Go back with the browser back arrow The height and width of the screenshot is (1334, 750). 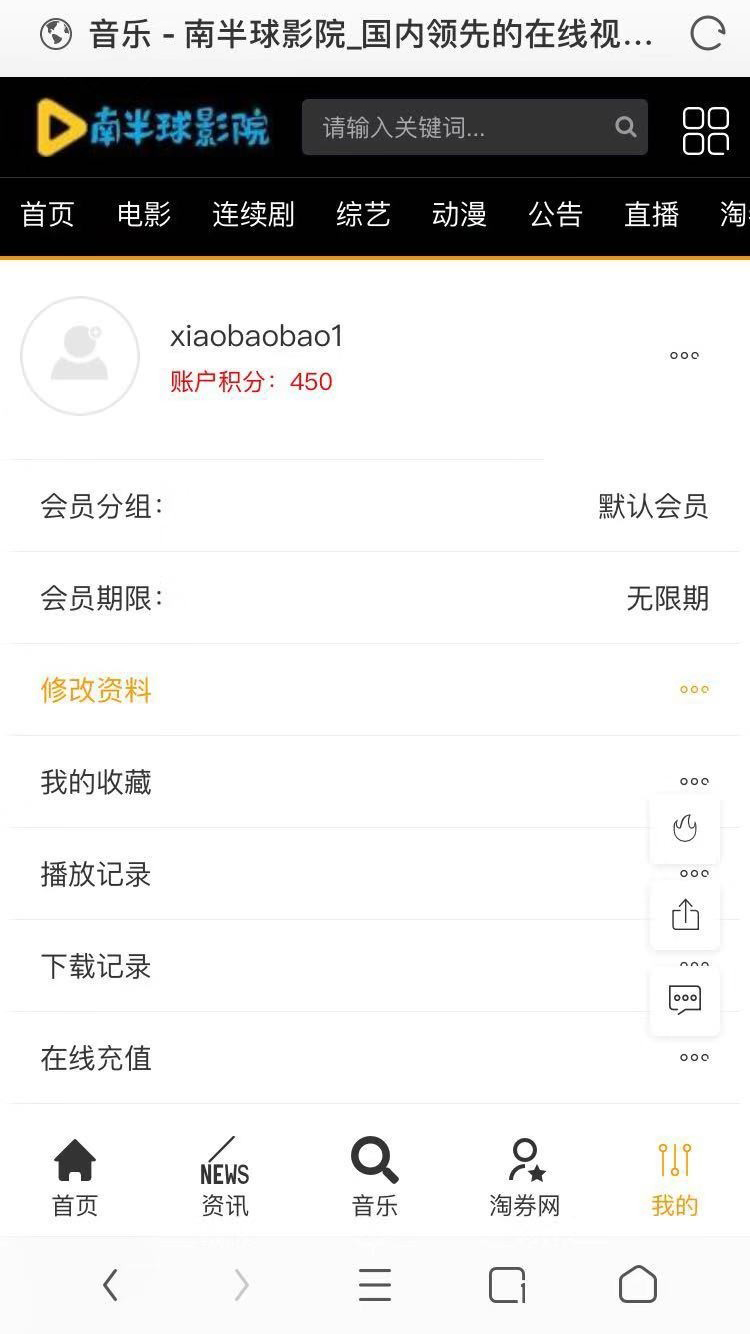tap(110, 1285)
